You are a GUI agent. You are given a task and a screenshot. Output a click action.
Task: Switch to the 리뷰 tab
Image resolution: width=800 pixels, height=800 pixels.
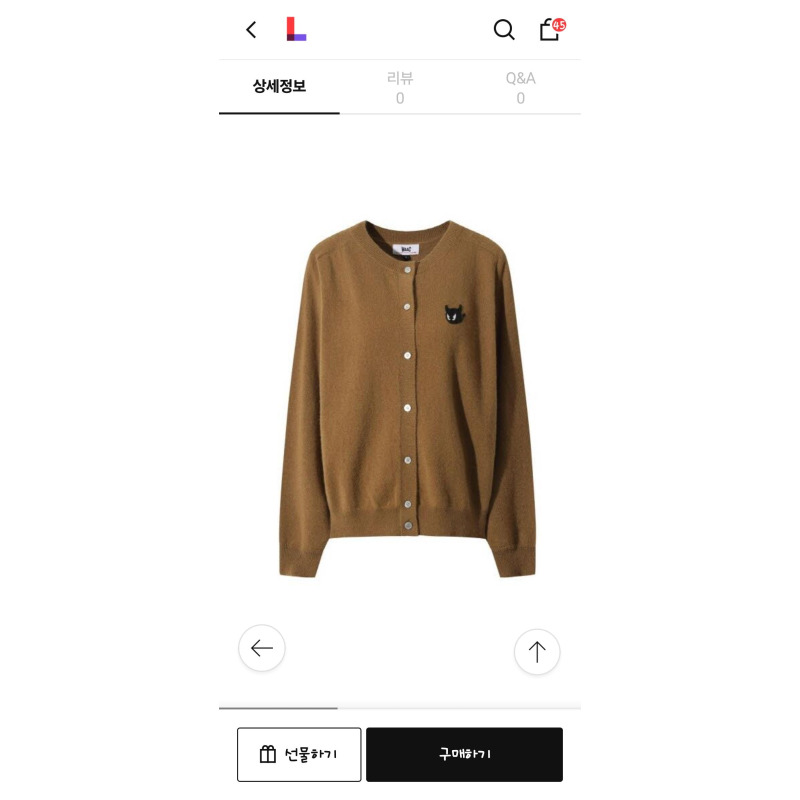tap(400, 87)
